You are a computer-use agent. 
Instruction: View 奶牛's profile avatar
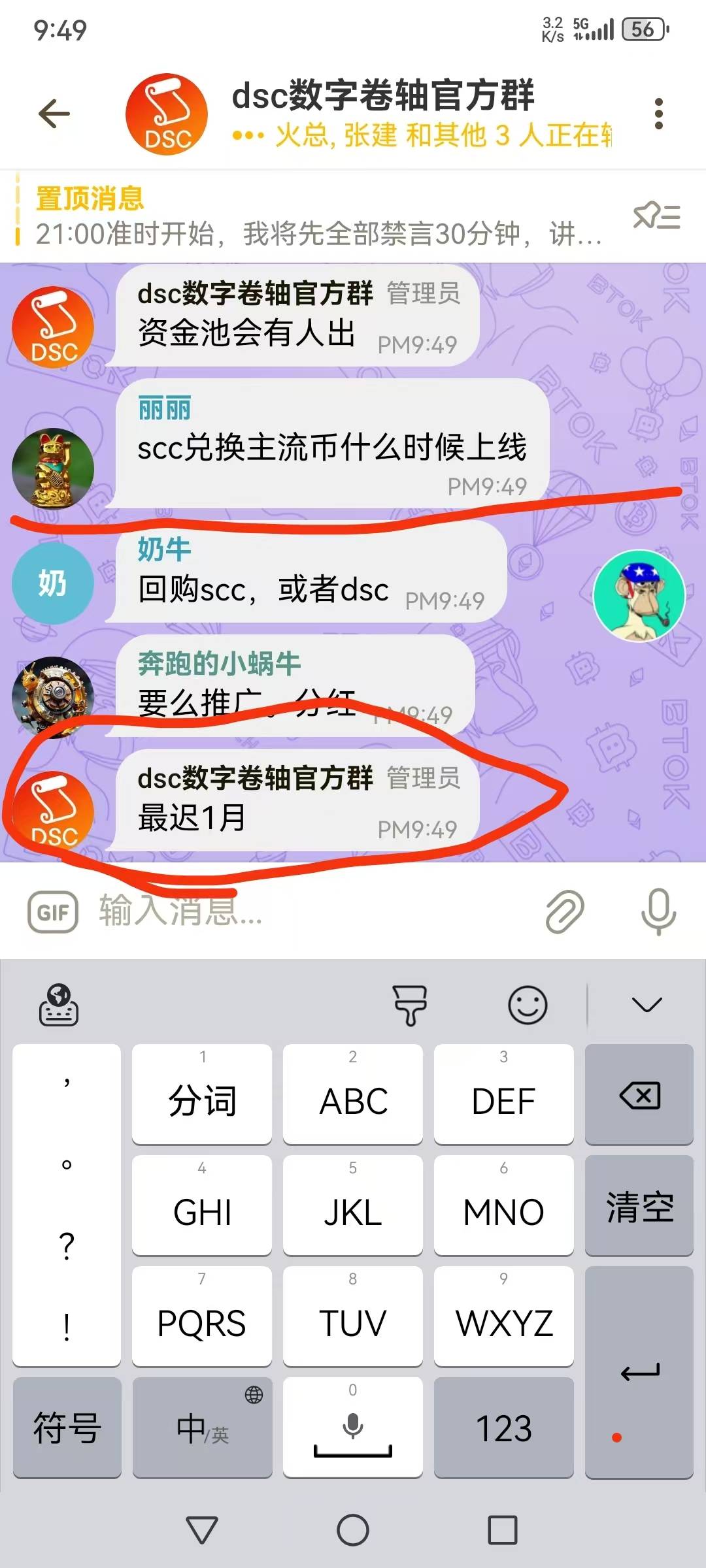click(x=53, y=583)
